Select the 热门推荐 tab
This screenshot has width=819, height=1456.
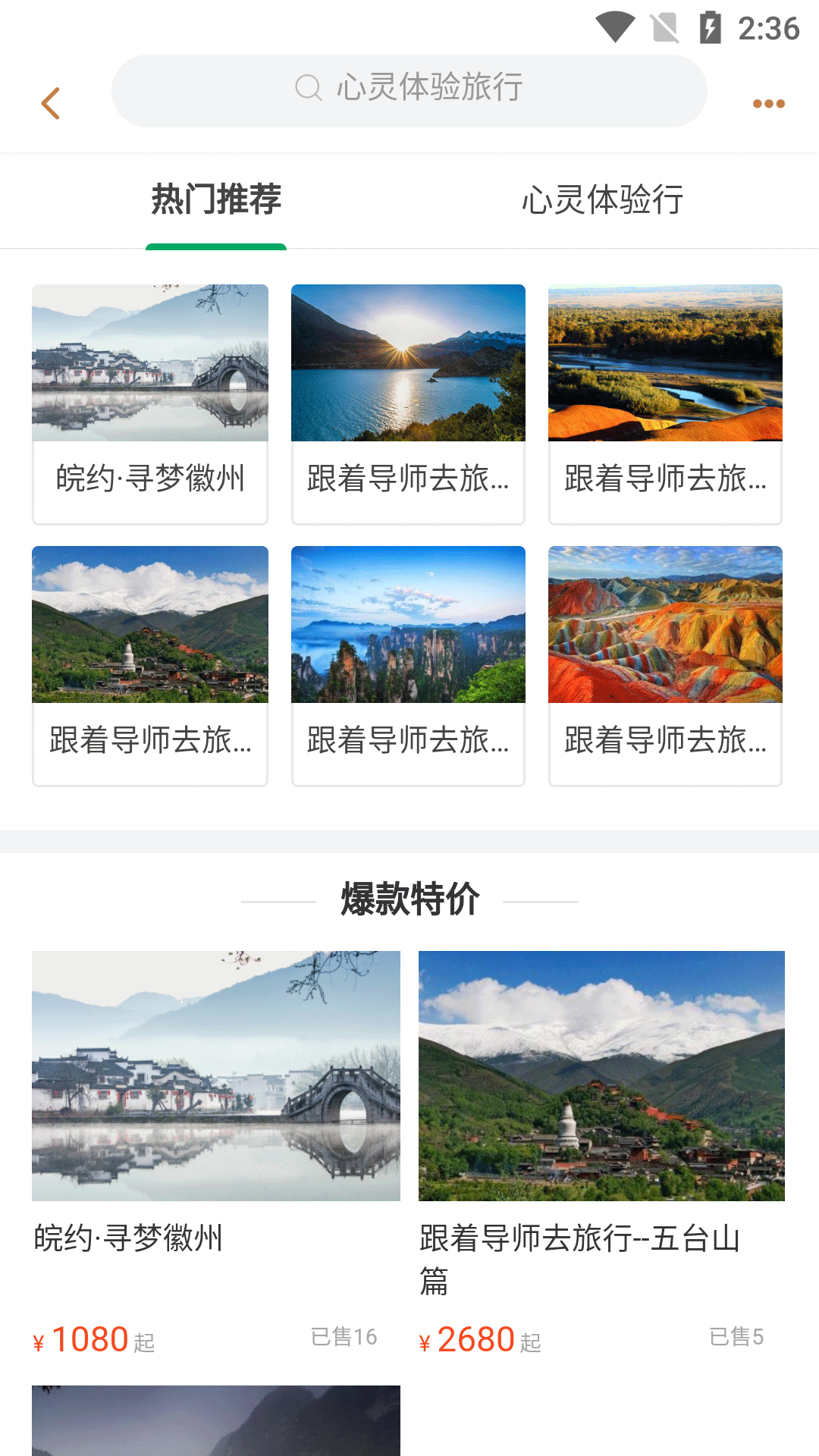(x=216, y=200)
